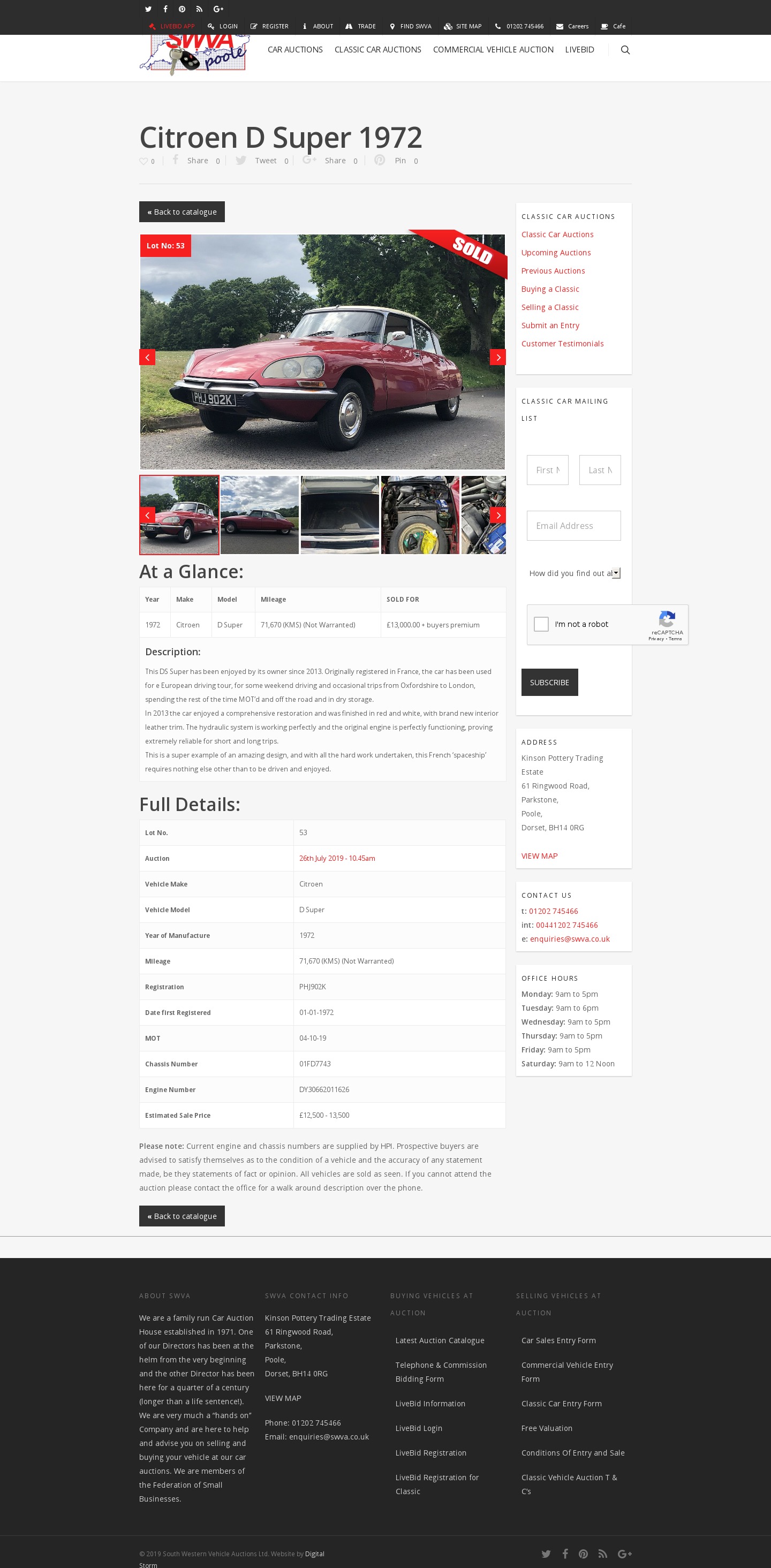This screenshot has height=1568, width=771.
Task: Focus the Email Address field
Action: click(x=573, y=526)
